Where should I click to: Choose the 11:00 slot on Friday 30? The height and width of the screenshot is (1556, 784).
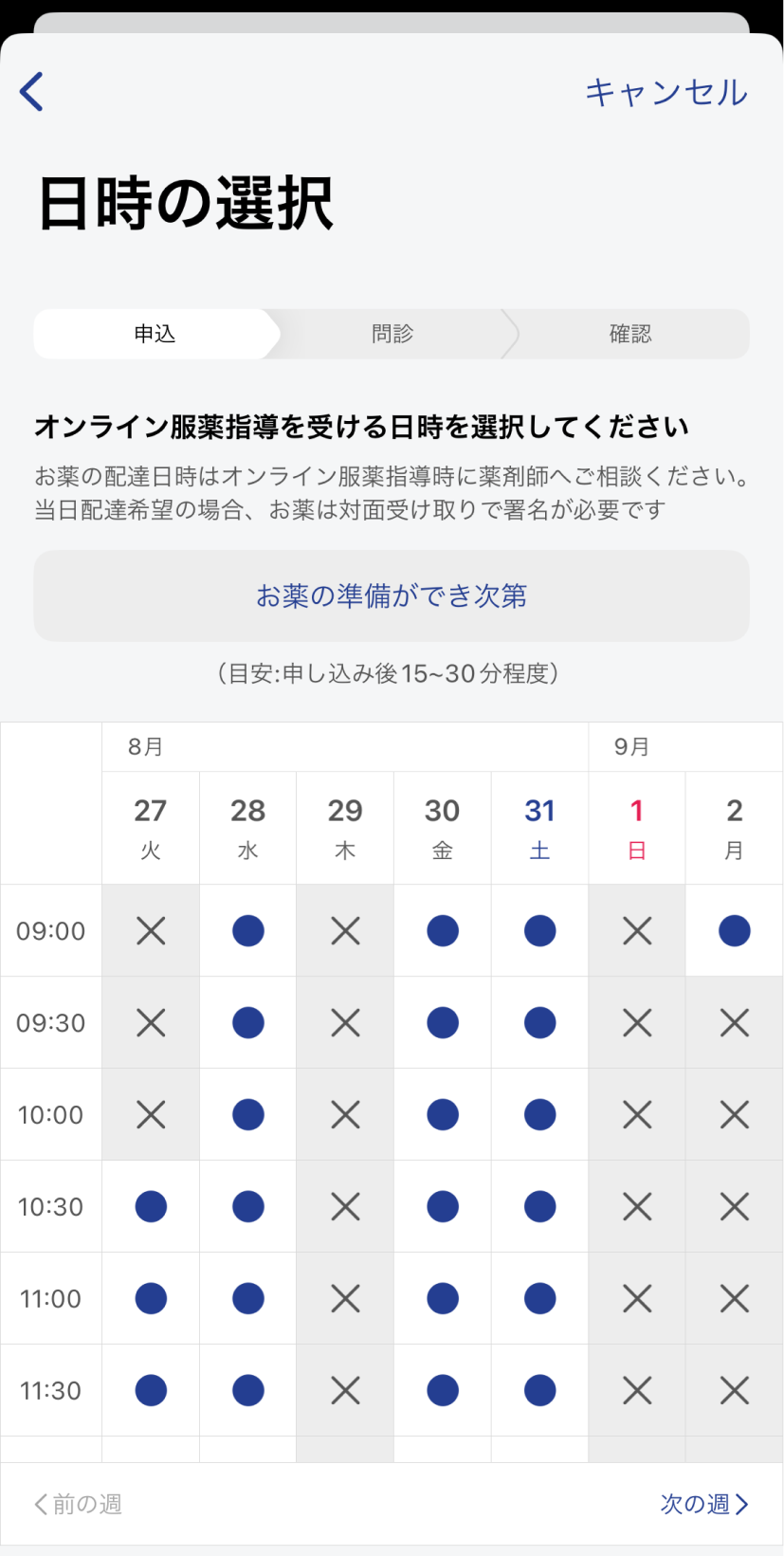(x=442, y=1299)
